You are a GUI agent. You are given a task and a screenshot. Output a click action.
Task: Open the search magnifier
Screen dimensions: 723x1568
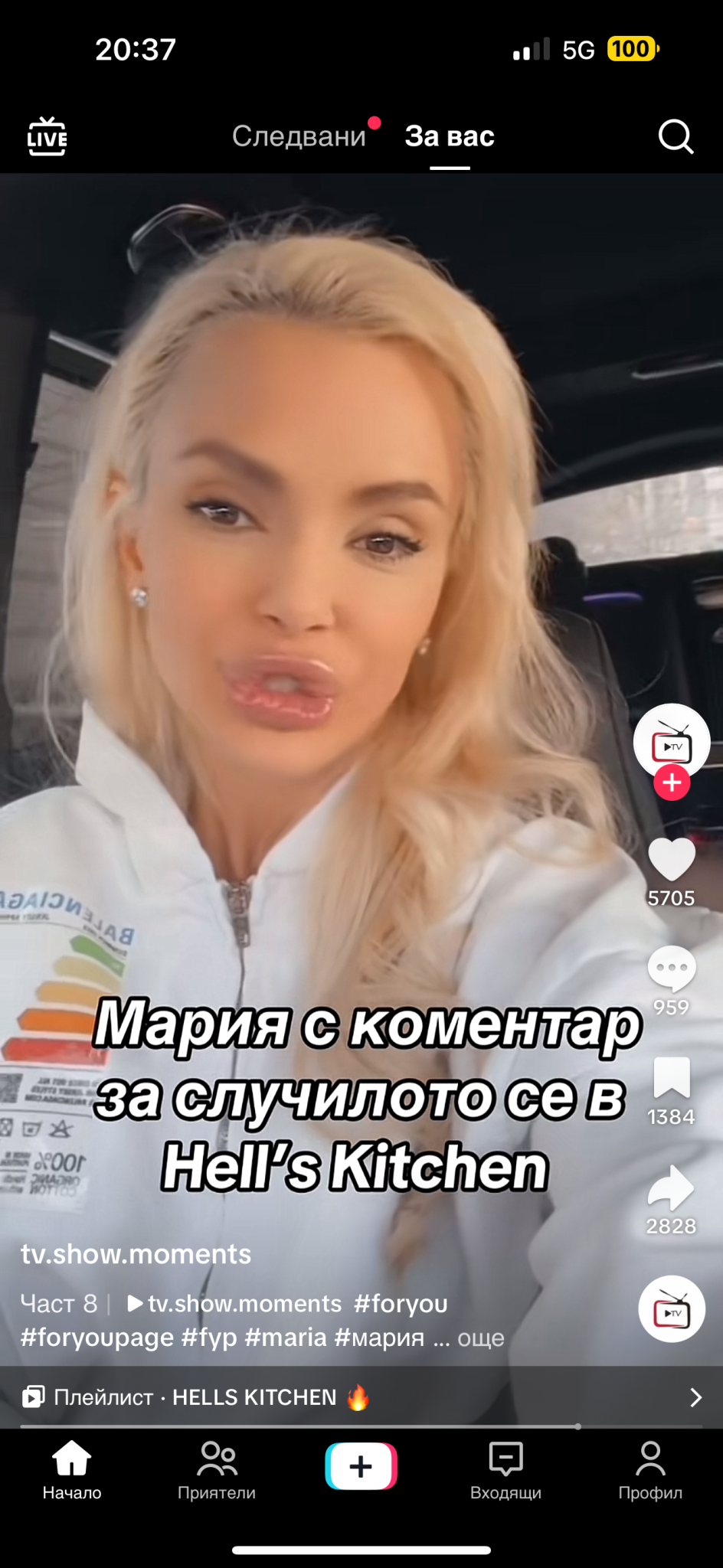[x=675, y=137]
